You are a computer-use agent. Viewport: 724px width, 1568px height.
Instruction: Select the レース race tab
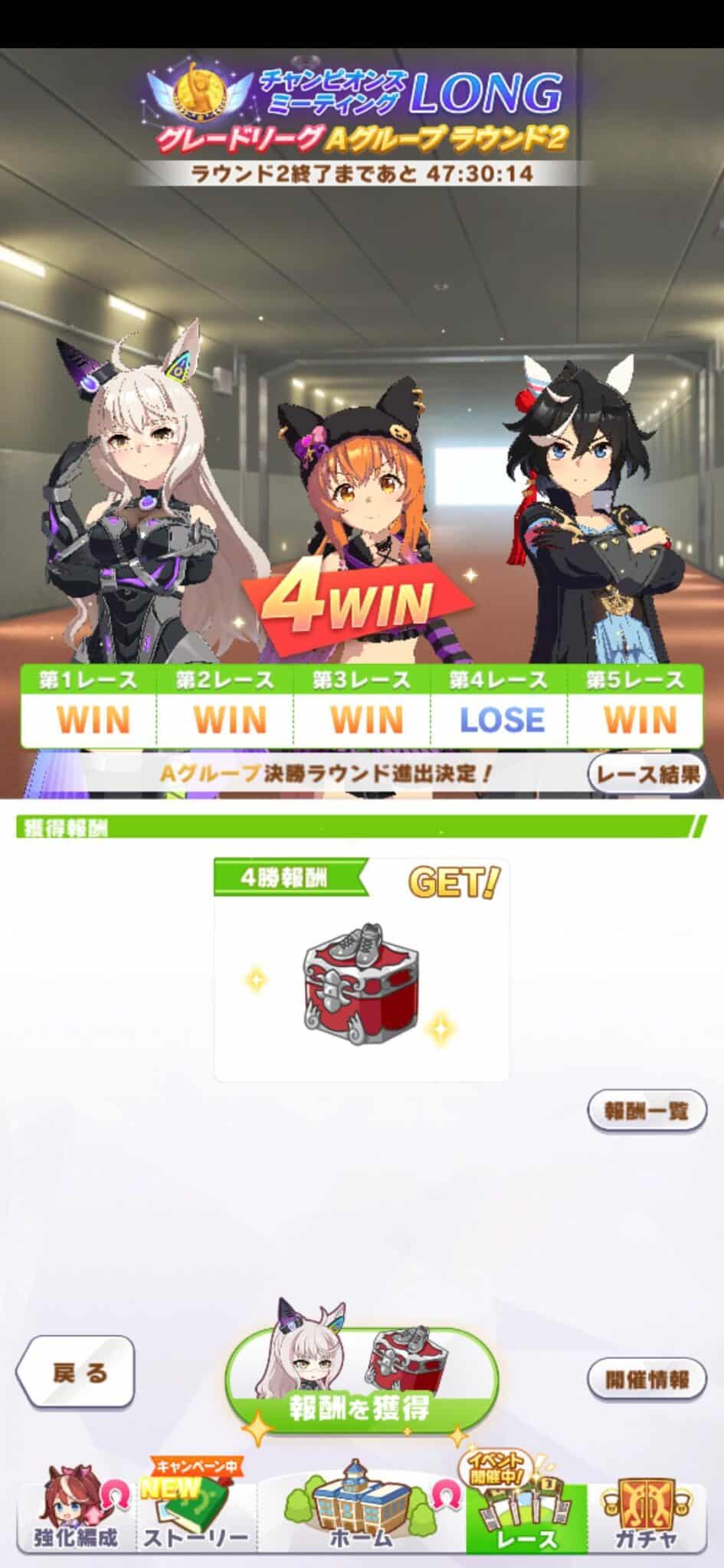tap(526, 1516)
